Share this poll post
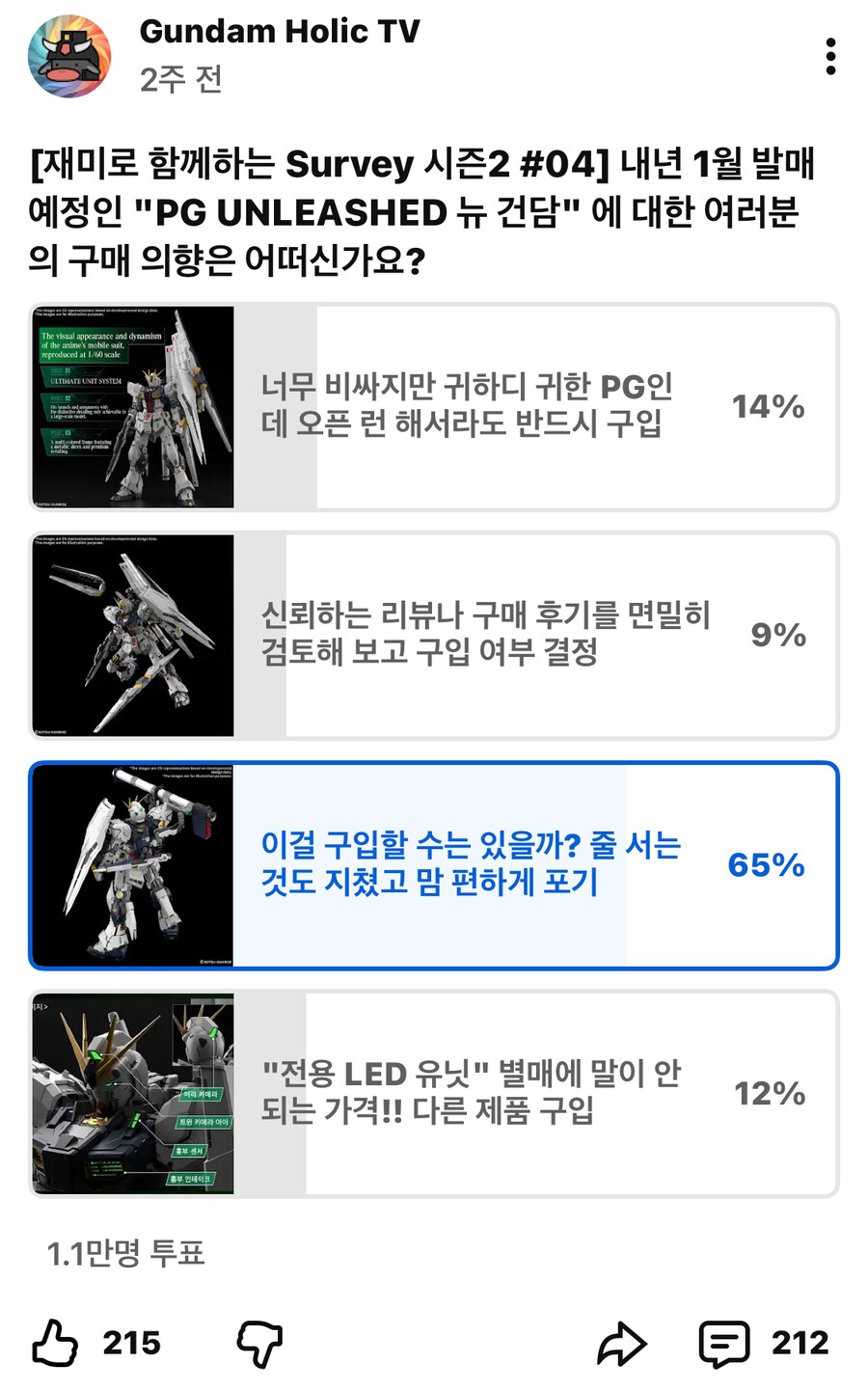The width and height of the screenshot is (868, 1391). [621, 1343]
